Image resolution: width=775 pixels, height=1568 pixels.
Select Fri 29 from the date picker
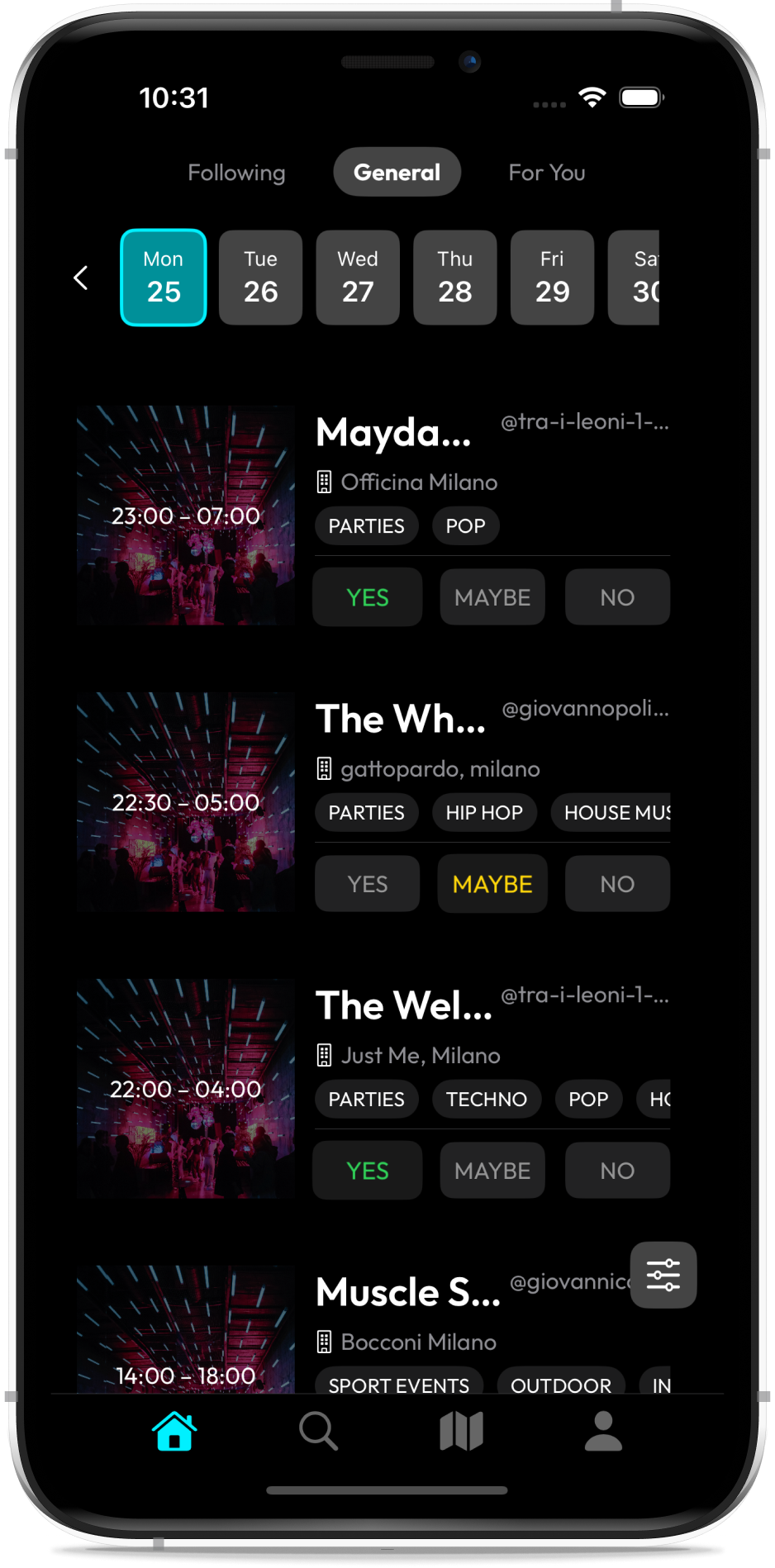click(x=551, y=278)
